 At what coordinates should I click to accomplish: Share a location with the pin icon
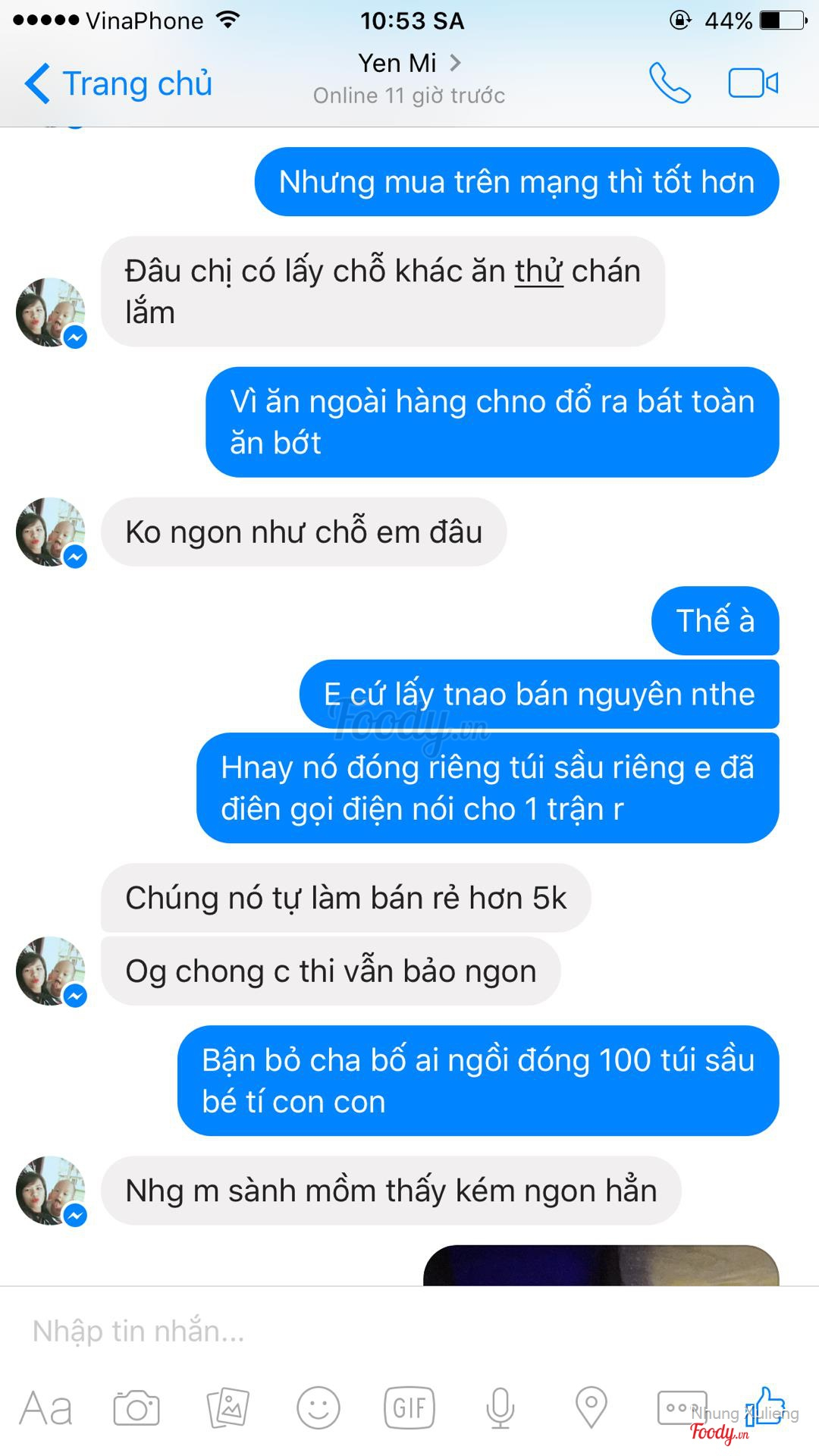pos(591,1408)
